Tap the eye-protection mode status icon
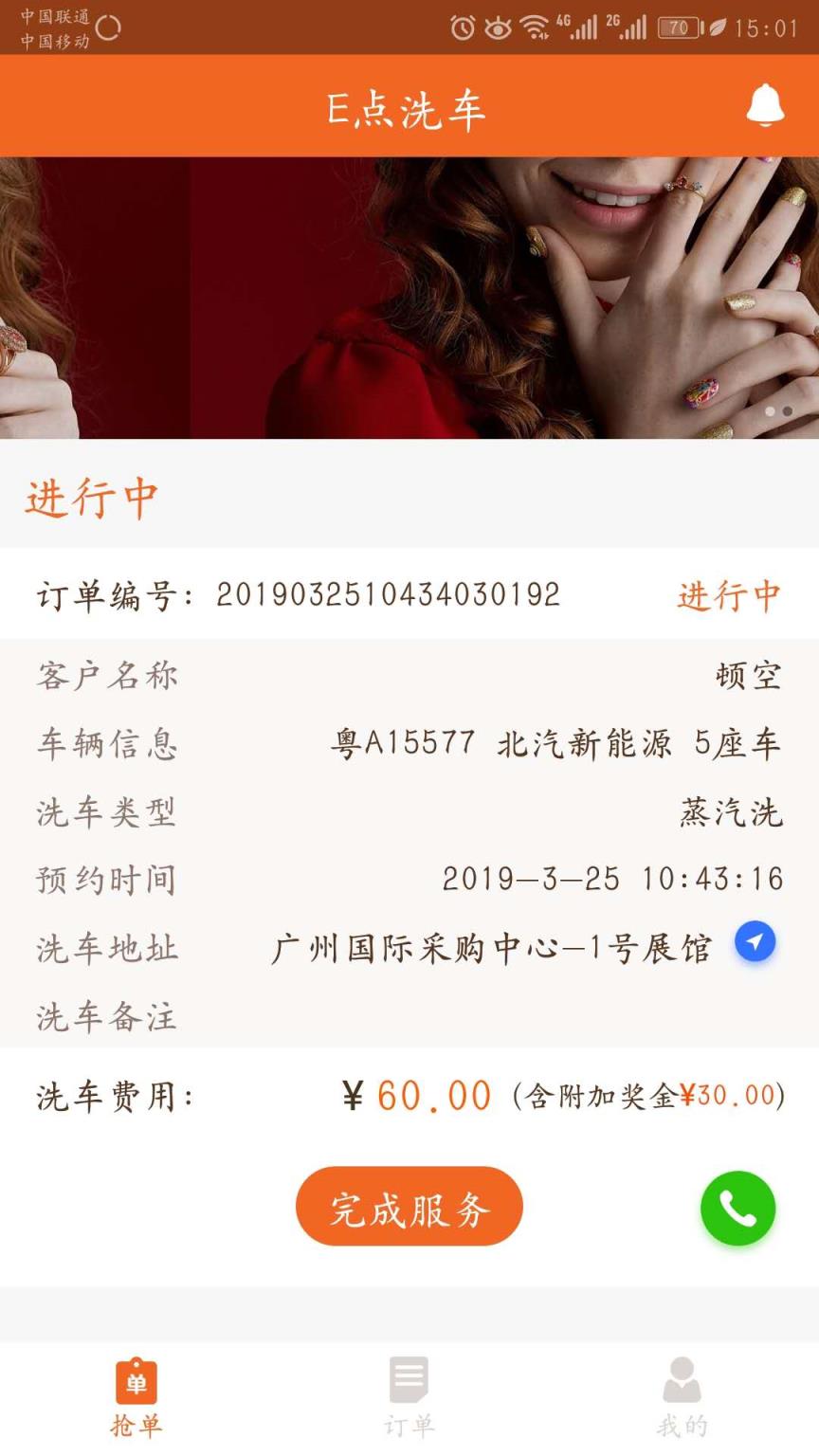The width and height of the screenshot is (819, 1456). tap(500, 27)
